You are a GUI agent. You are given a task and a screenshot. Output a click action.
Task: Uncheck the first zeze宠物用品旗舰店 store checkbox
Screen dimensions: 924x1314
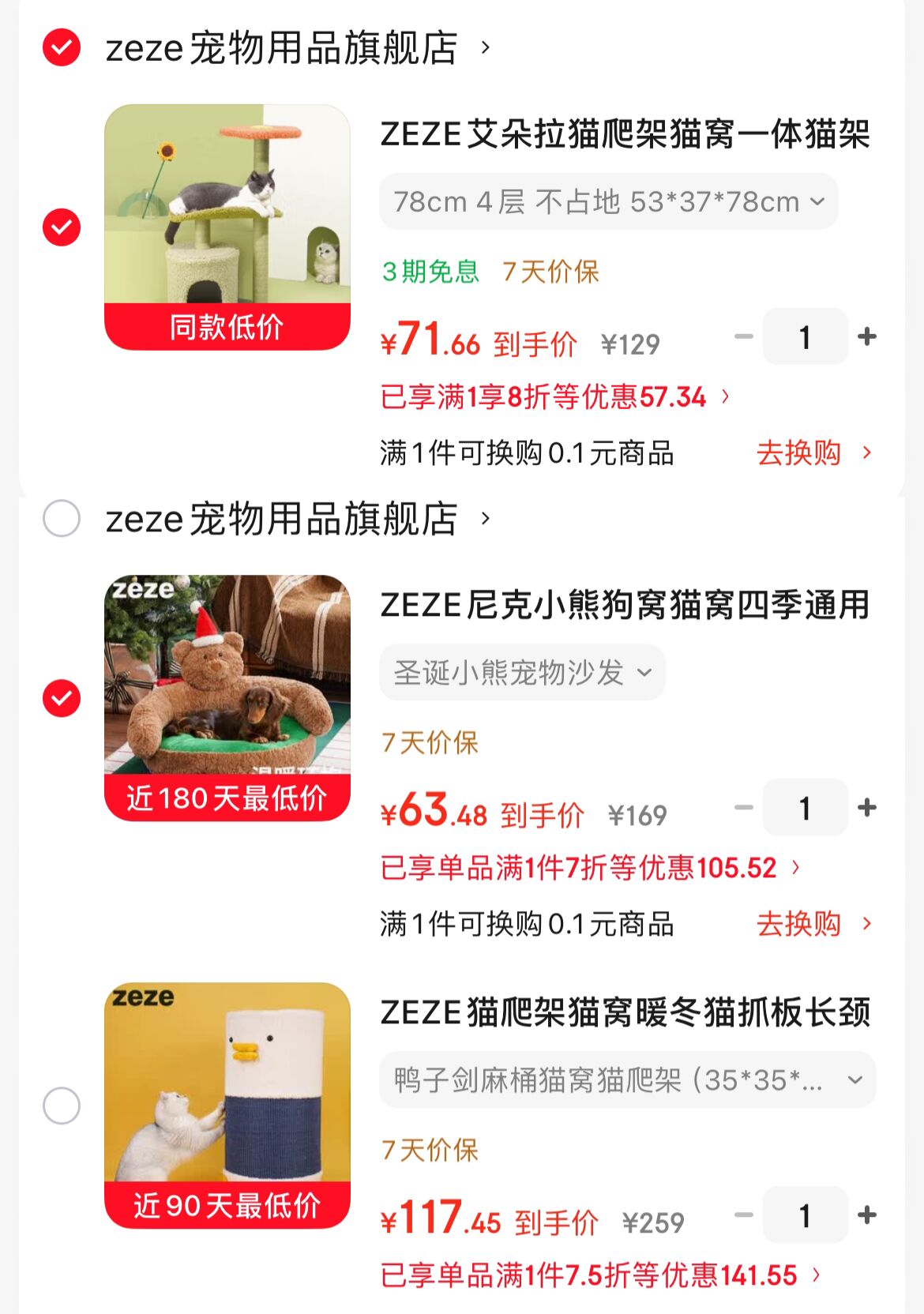point(62,48)
